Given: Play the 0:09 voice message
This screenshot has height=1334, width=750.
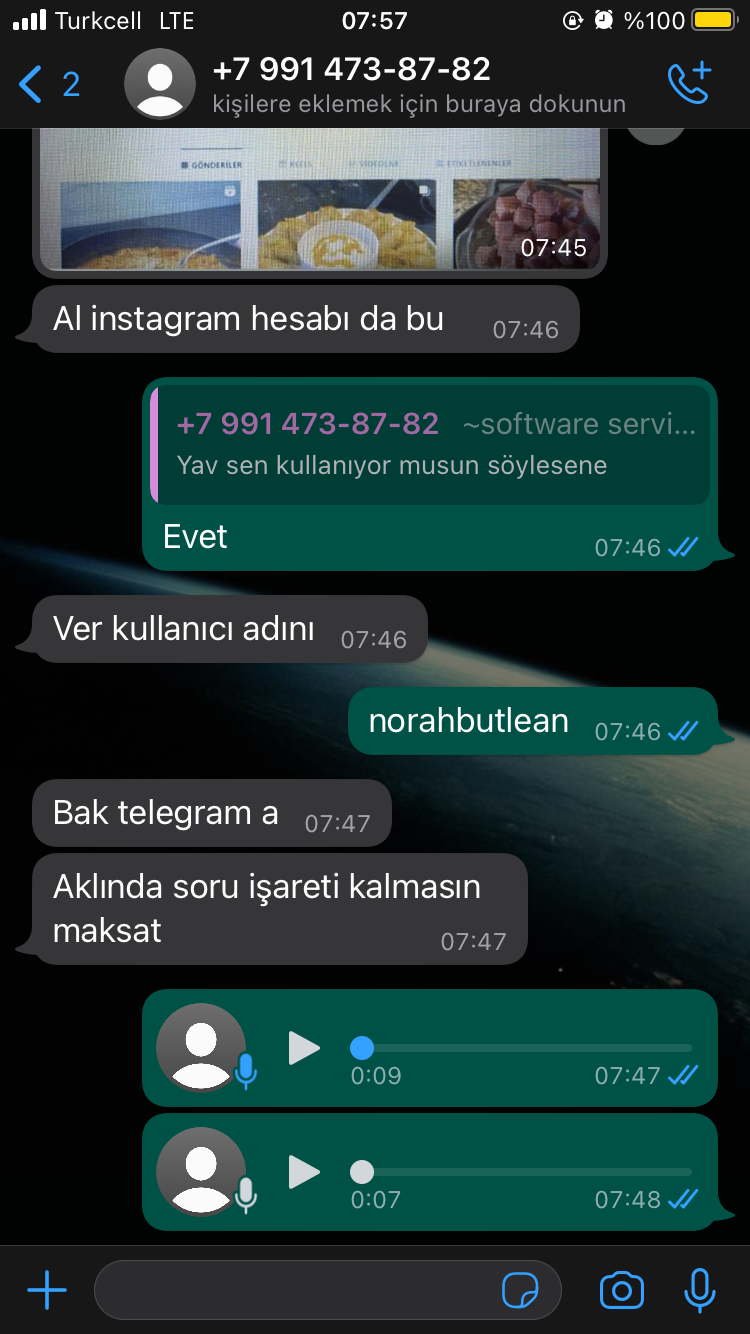Looking at the screenshot, I should click(304, 1048).
